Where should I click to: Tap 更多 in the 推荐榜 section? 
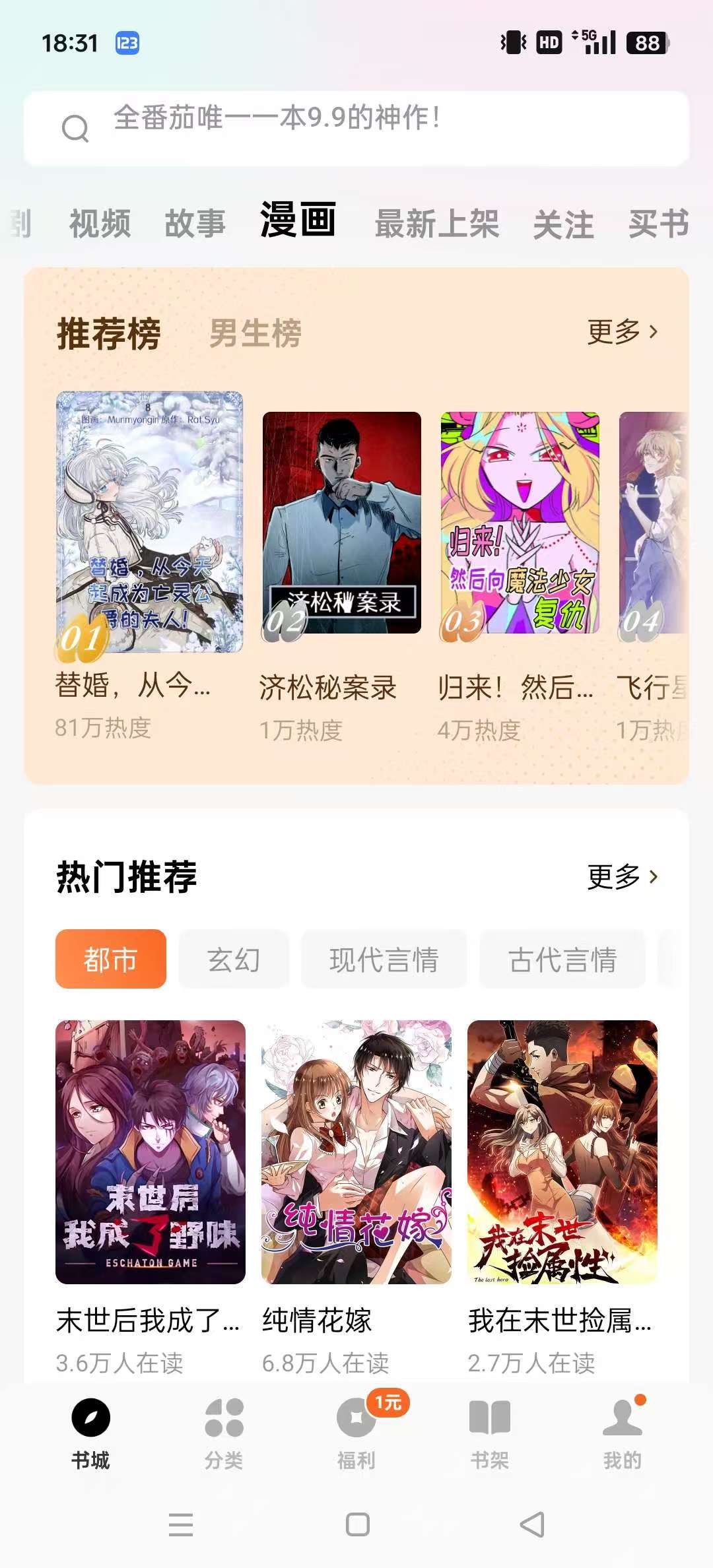coord(623,331)
